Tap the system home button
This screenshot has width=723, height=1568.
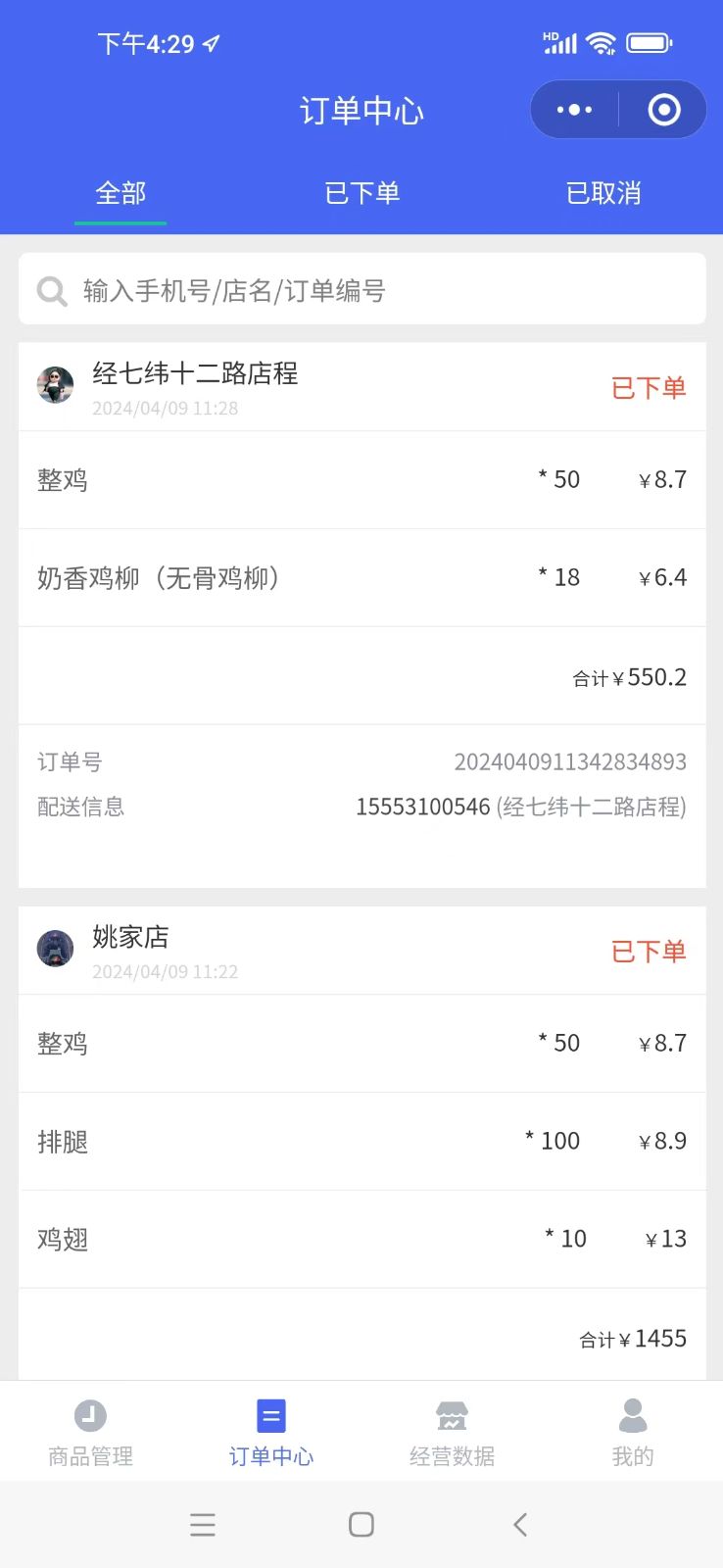361,1524
